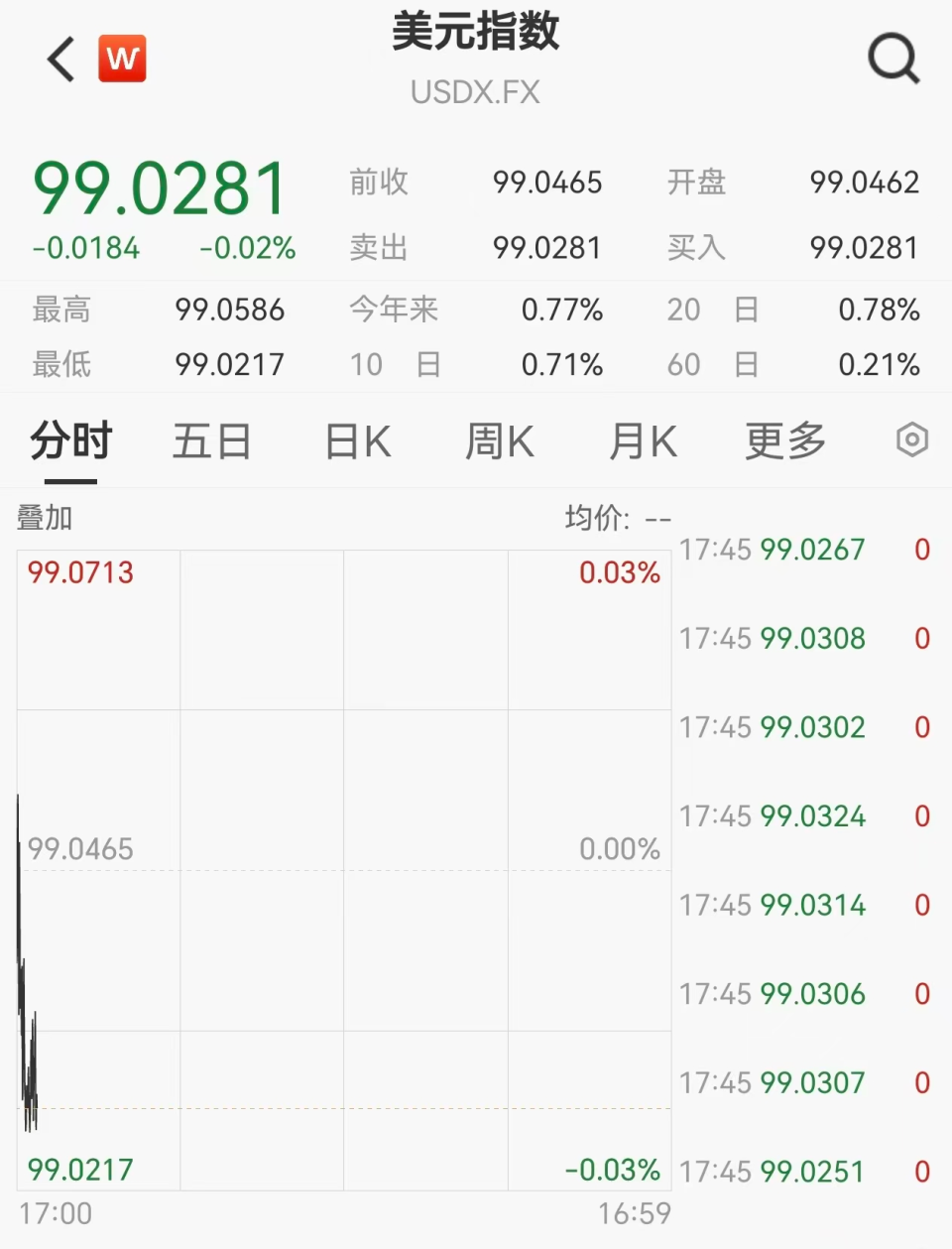Select the 日K chart tab
952x1249 pixels.
tap(358, 441)
